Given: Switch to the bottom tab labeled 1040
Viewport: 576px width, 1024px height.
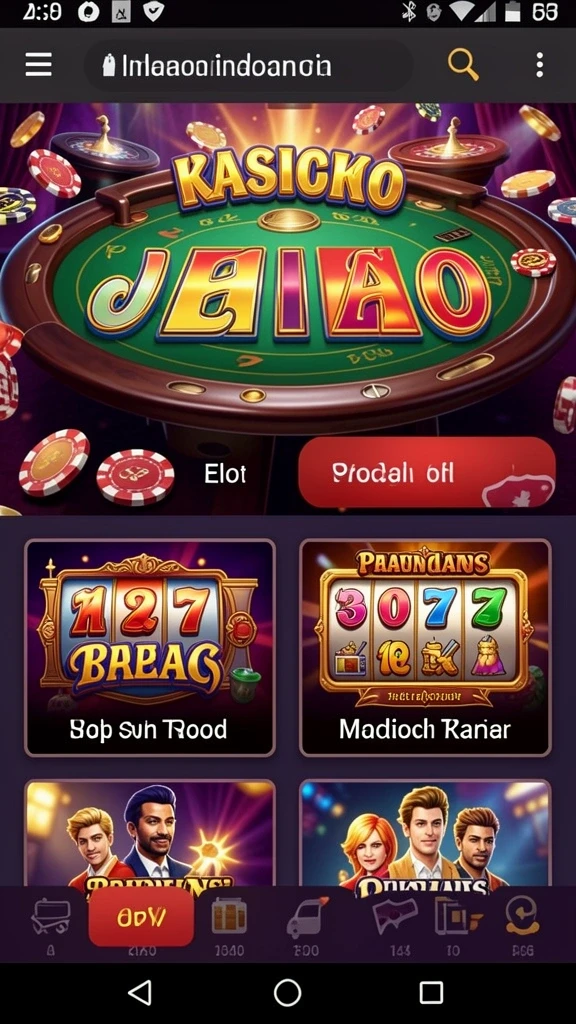Looking at the screenshot, I should tap(229, 925).
